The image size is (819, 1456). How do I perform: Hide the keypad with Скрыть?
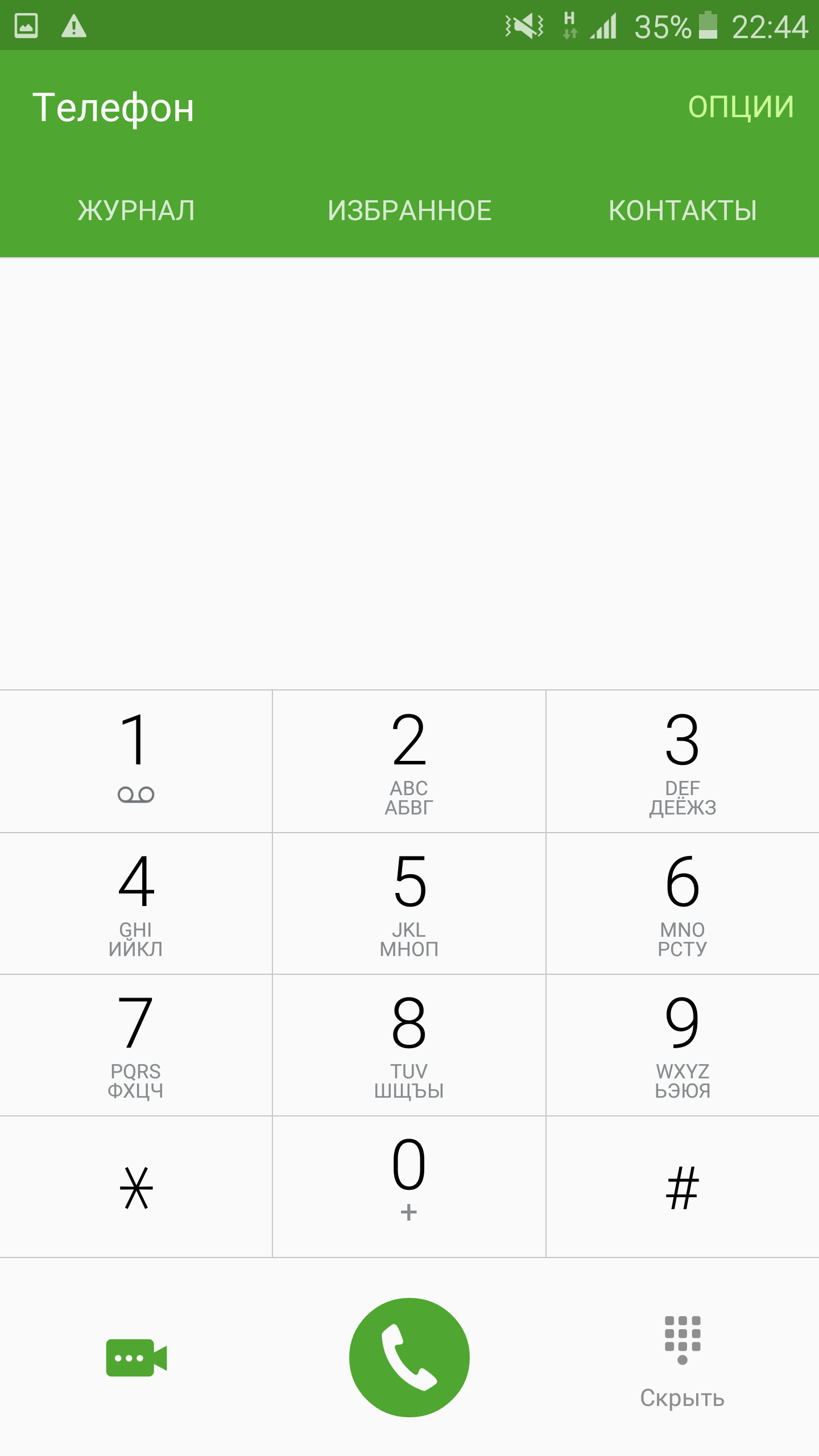[682, 1362]
